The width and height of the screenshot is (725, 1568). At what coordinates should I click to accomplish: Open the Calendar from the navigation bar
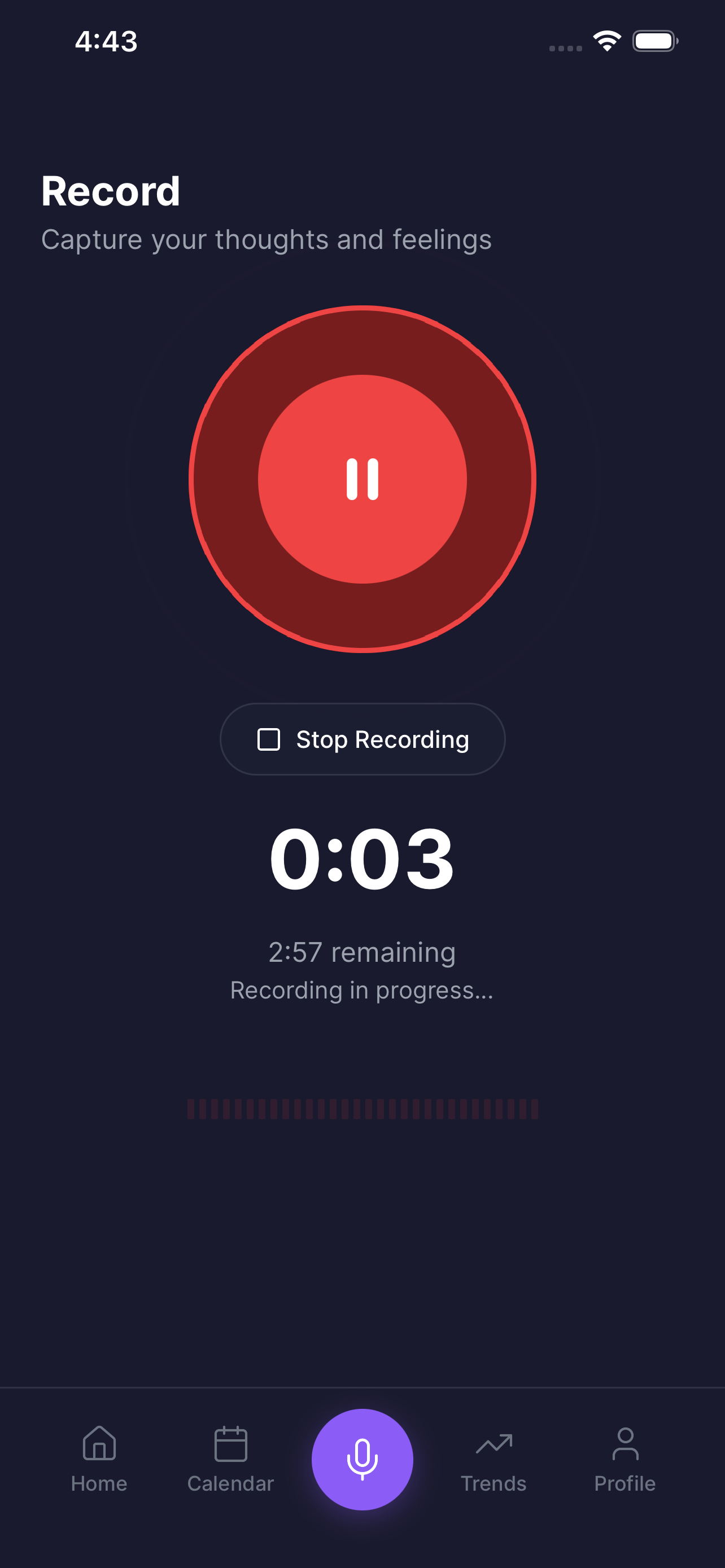pyautogui.click(x=231, y=1443)
